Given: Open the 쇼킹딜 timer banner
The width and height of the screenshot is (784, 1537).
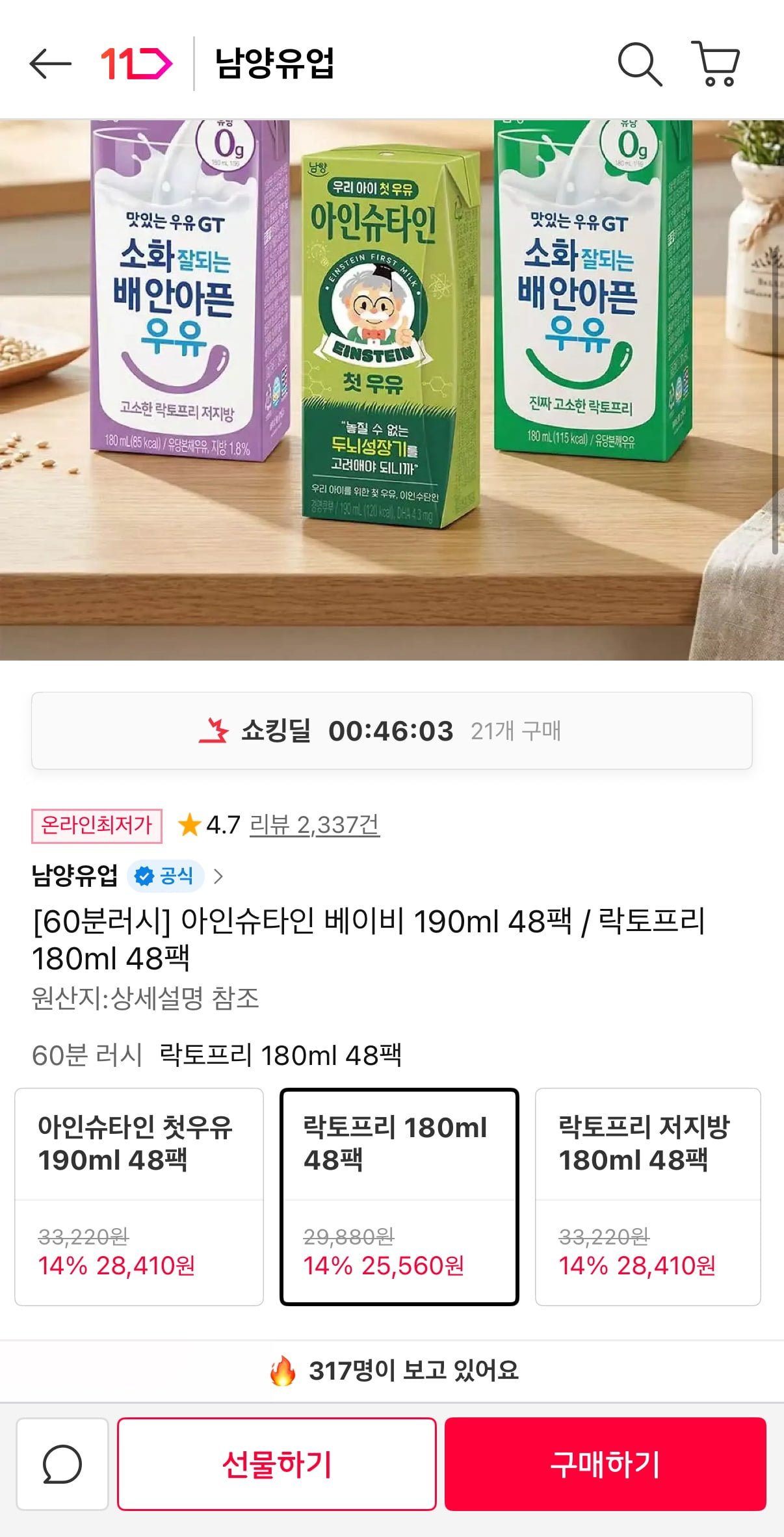Looking at the screenshot, I should (x=391, y=731).
